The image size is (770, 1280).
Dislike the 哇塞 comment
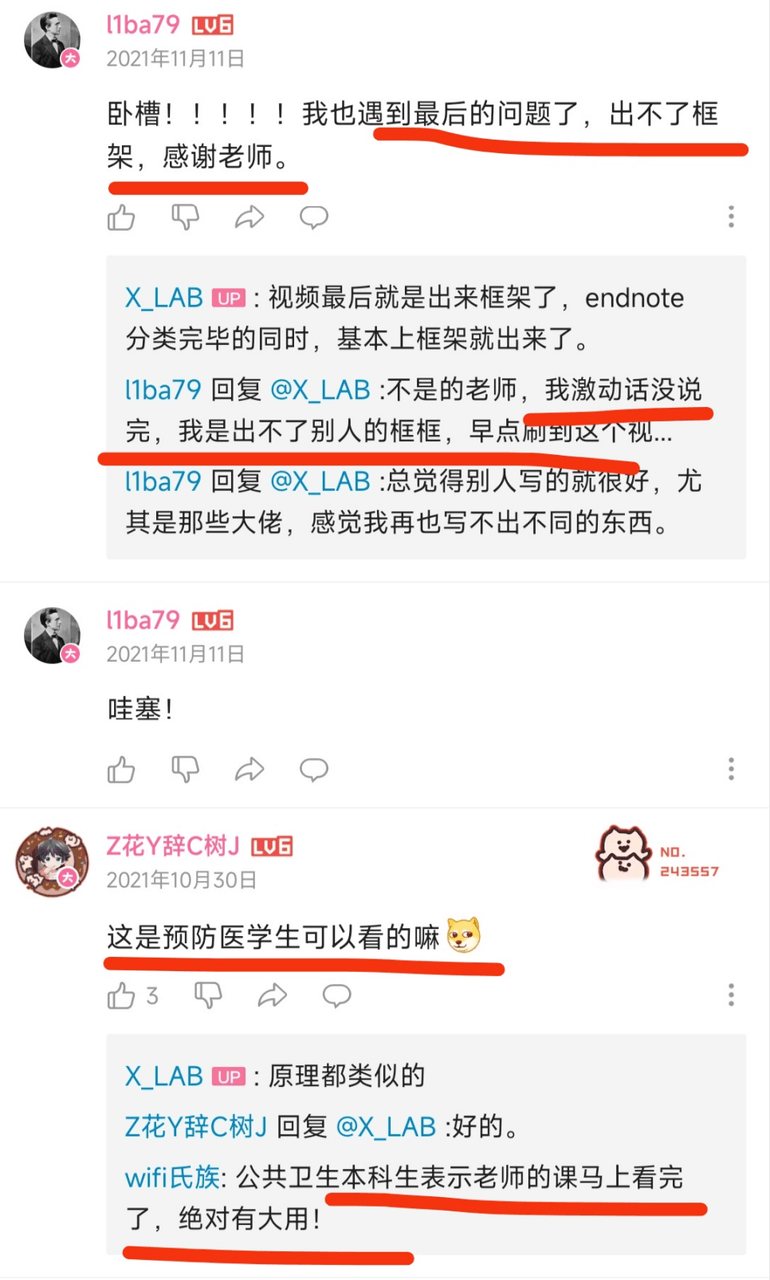[x=185, y=768]
